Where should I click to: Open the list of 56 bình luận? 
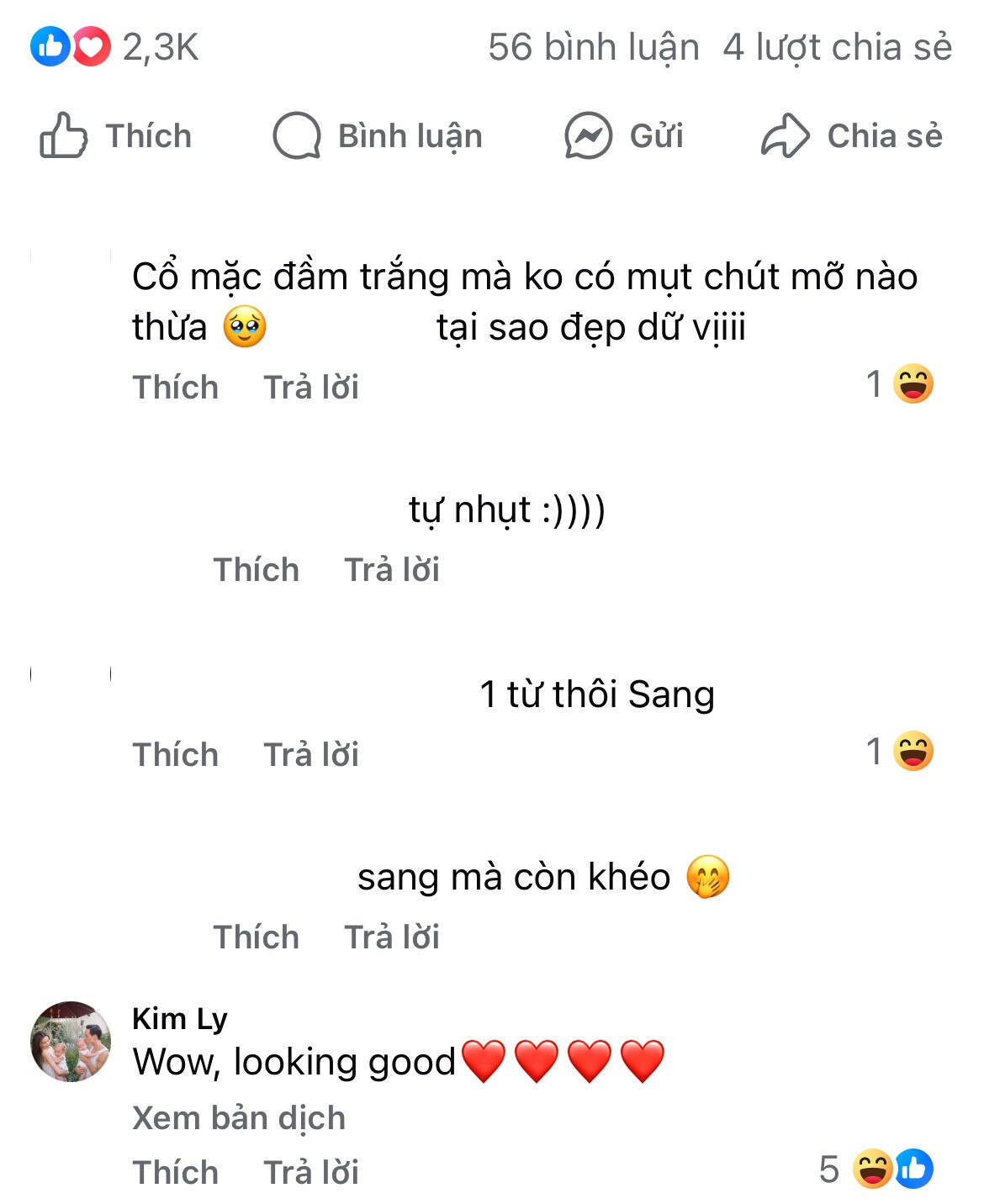pyautogui.click(x=593, y=48)
